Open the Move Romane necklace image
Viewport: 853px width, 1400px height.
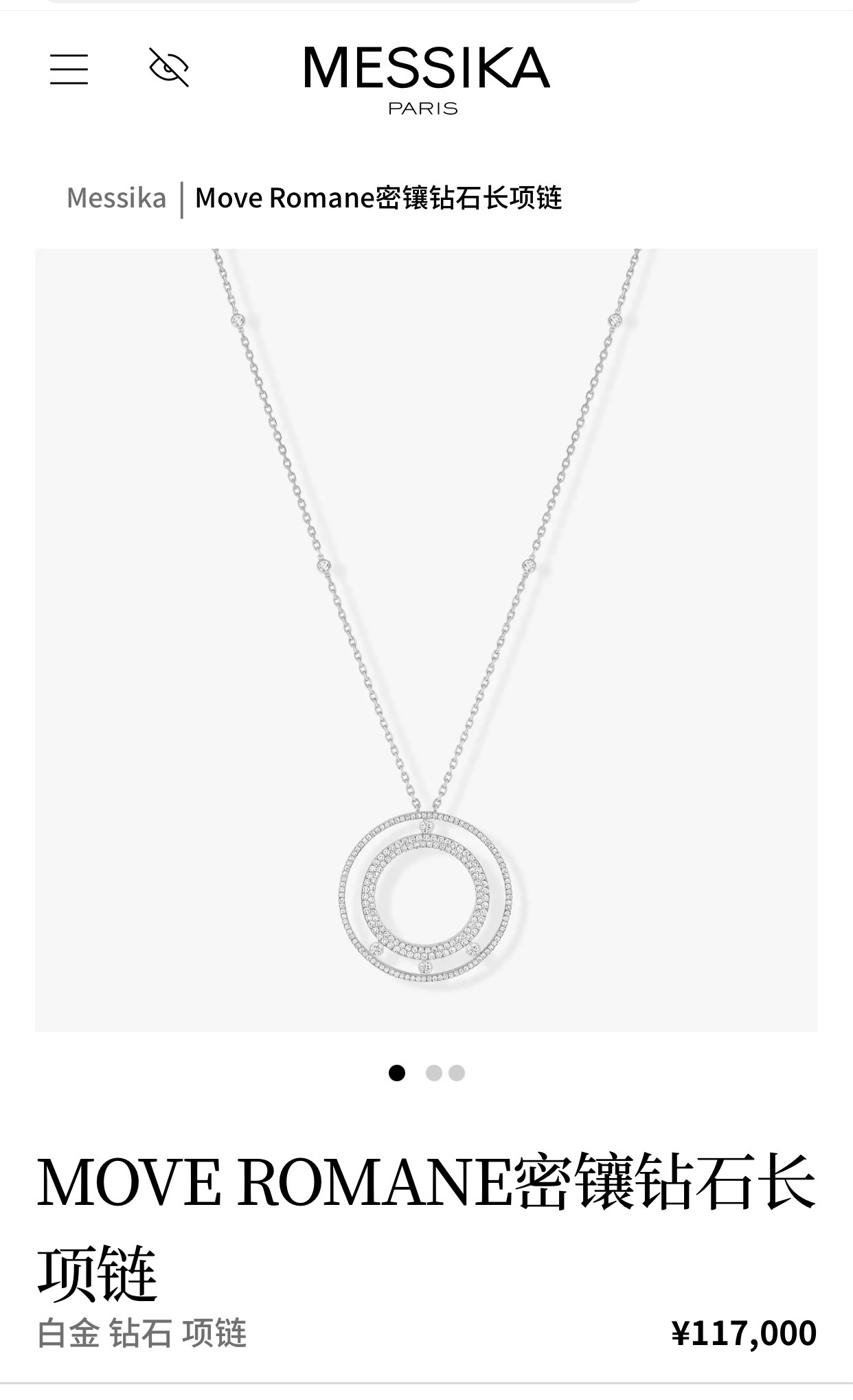point(426,639)
